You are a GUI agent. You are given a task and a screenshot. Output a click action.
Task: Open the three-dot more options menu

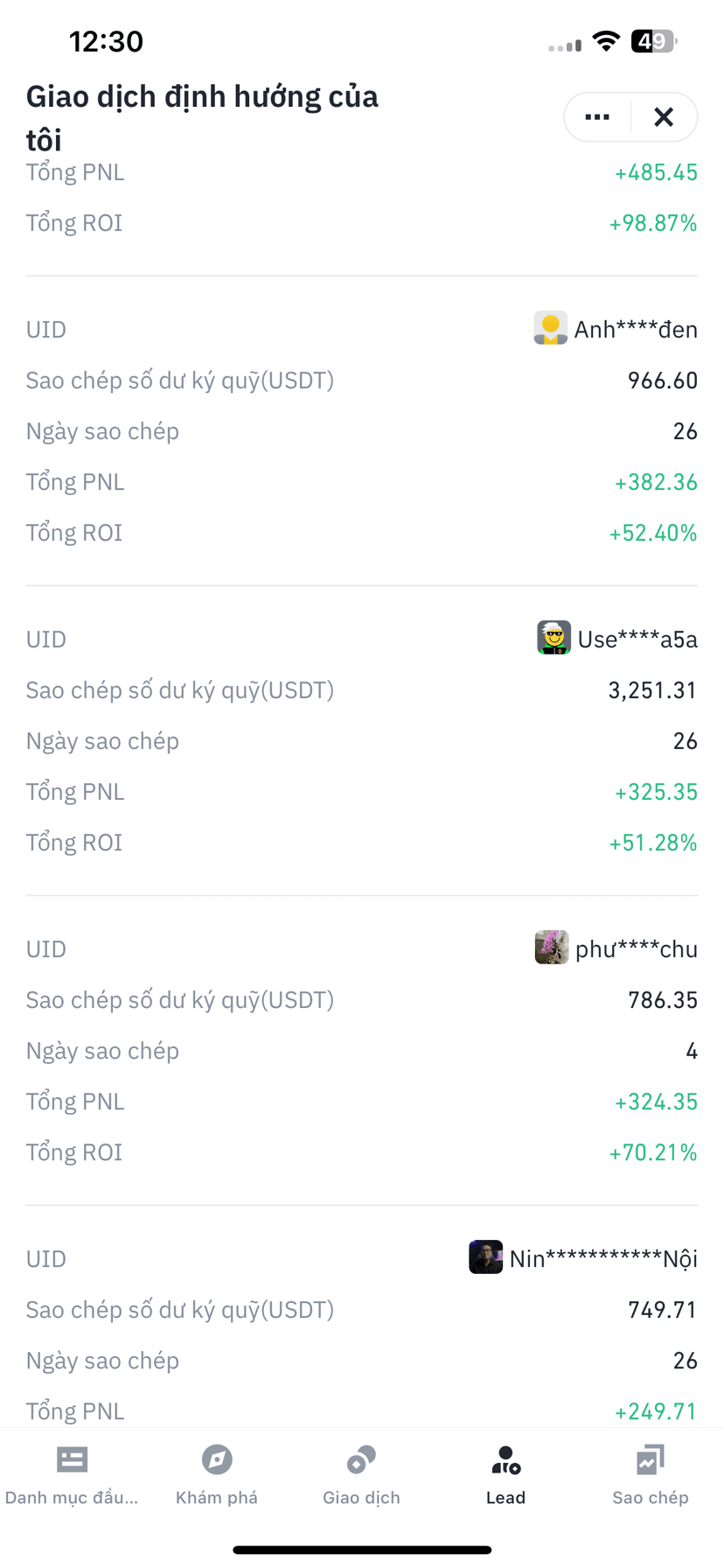[x=597, y=117]
